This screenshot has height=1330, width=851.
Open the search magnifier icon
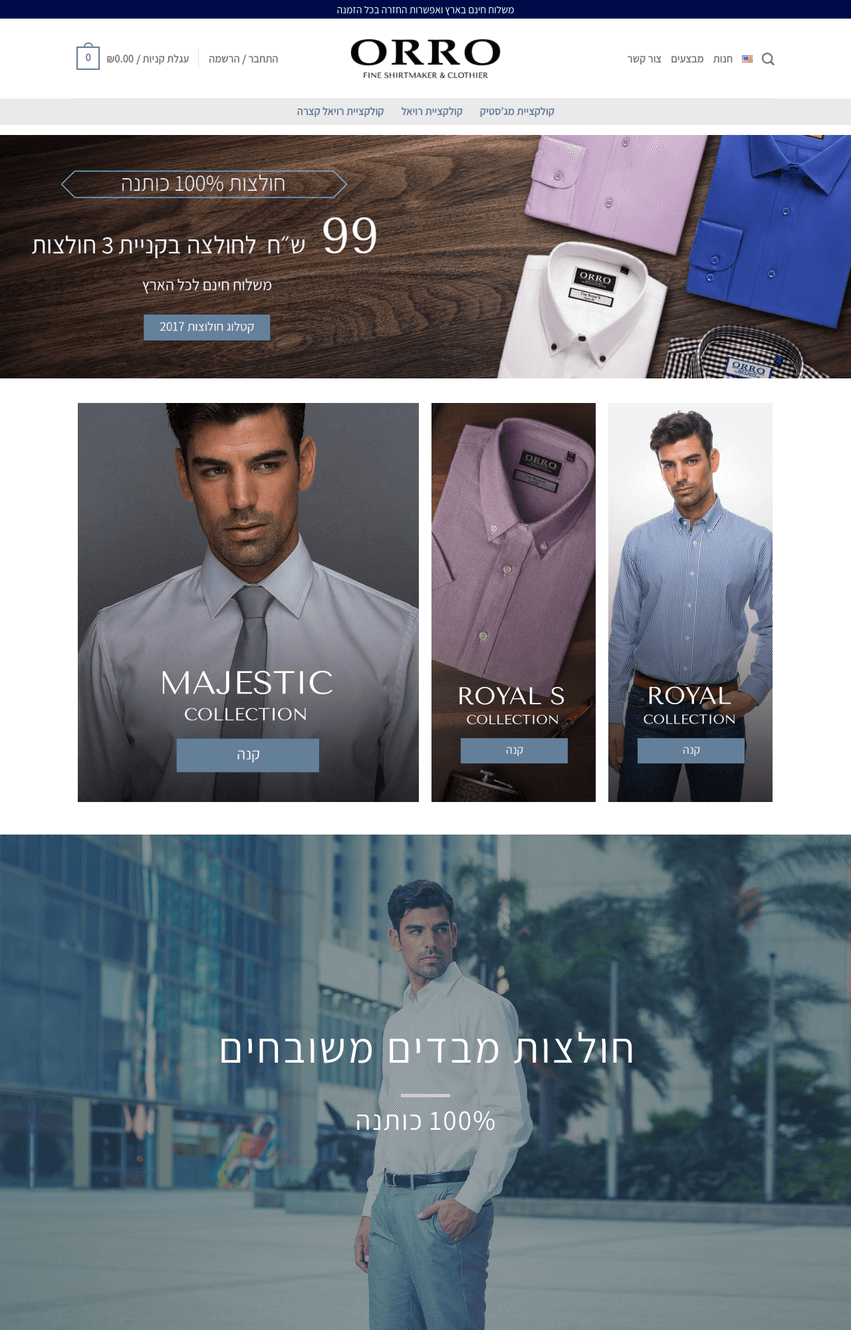(768, 59)
